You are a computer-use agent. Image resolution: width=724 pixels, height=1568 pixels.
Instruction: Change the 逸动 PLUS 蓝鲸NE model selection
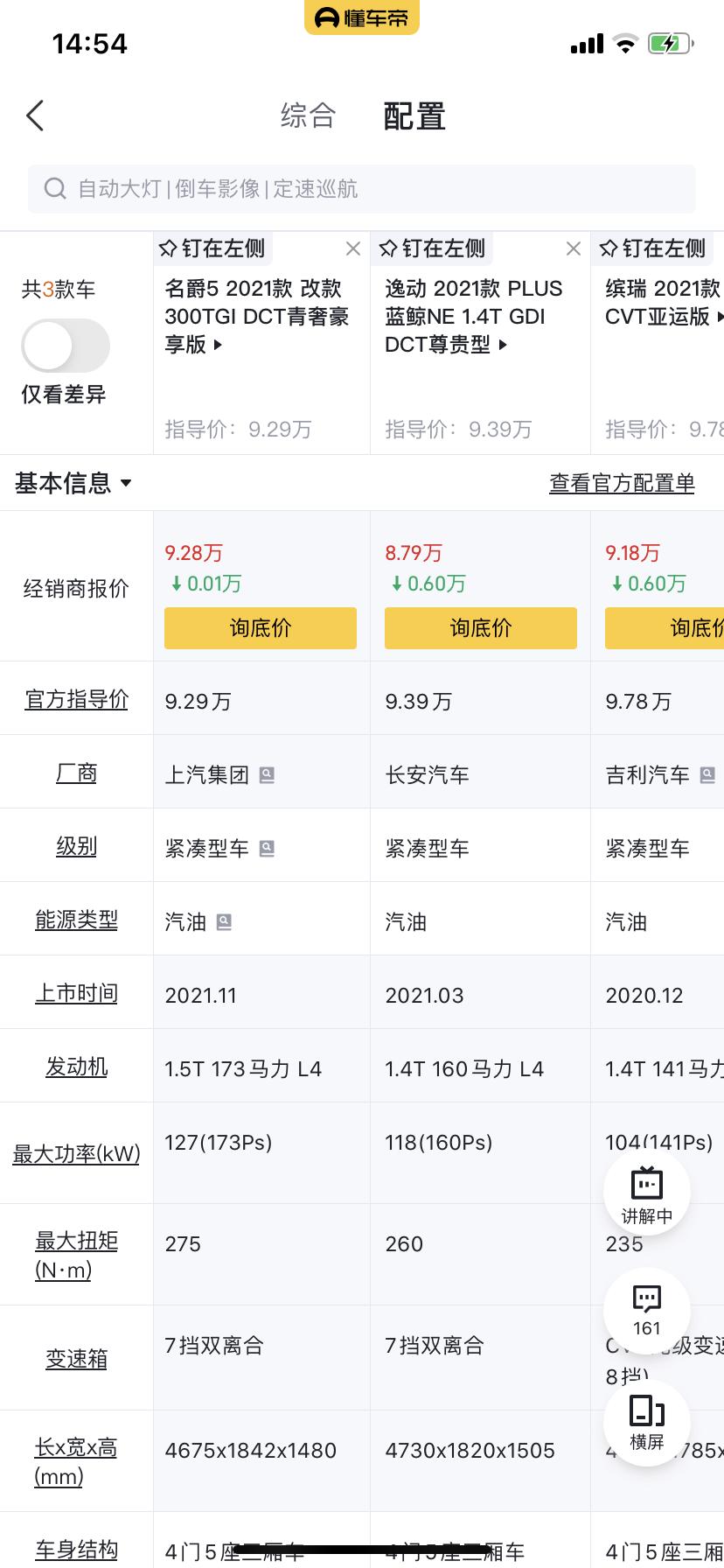(x=474, y=316)
